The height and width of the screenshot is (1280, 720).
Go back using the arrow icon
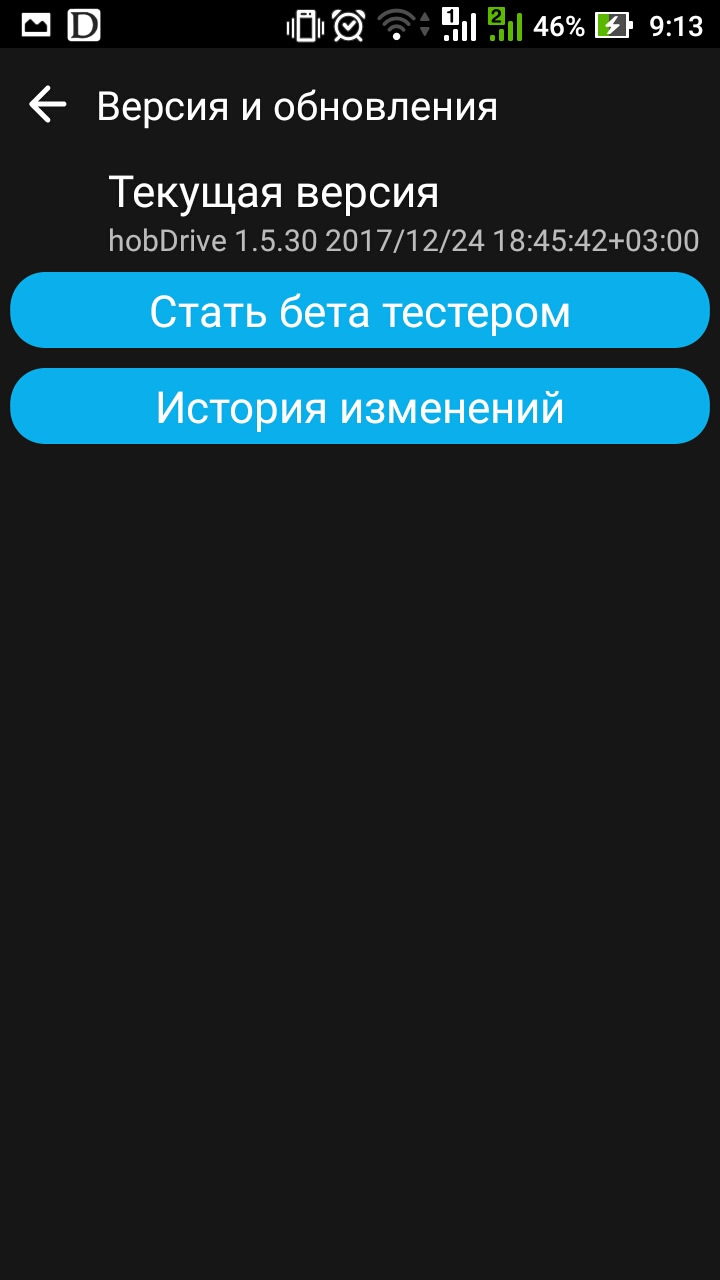click(x=47, y=105)
